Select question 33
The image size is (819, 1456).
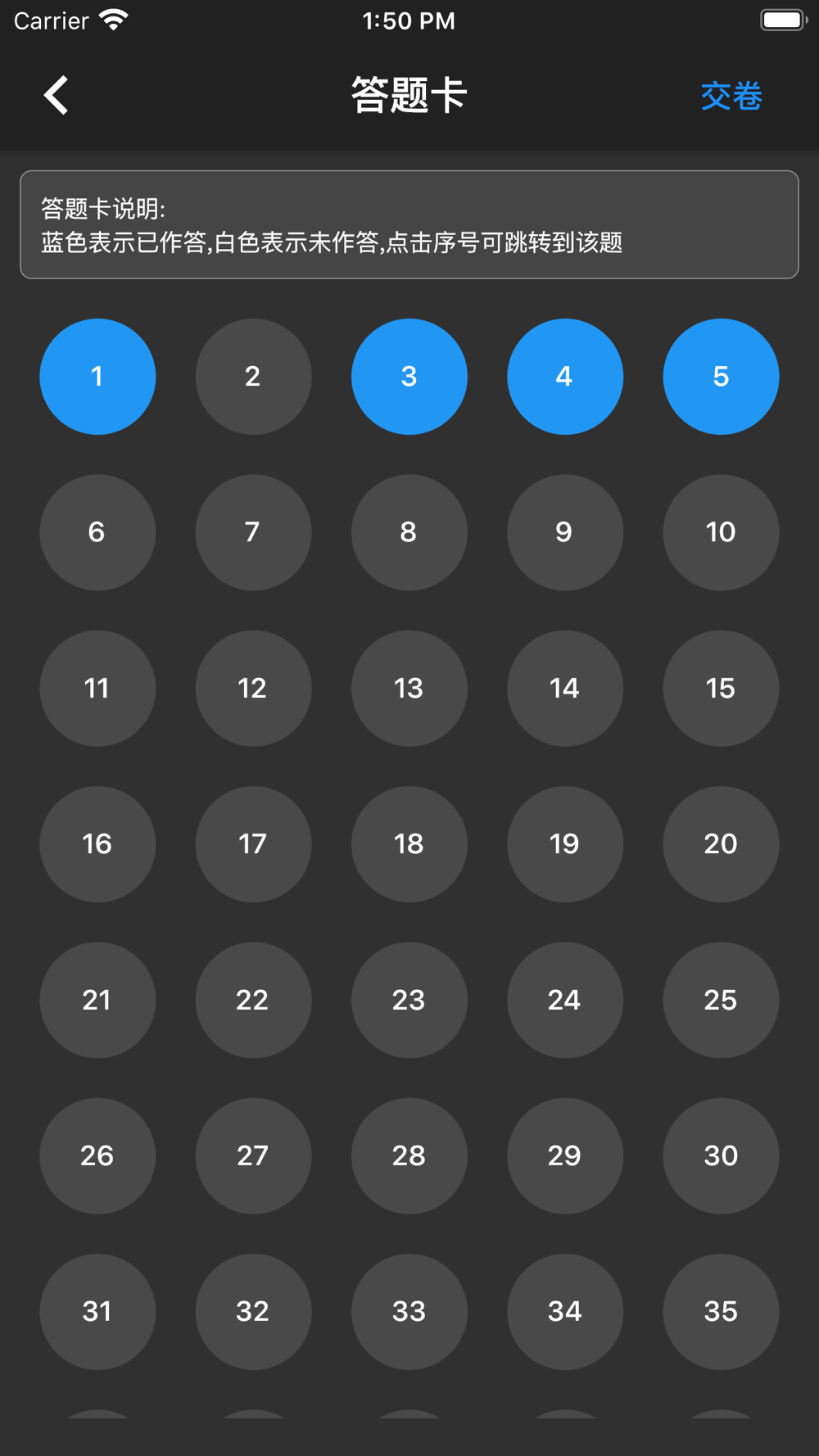click(409, 1312)
